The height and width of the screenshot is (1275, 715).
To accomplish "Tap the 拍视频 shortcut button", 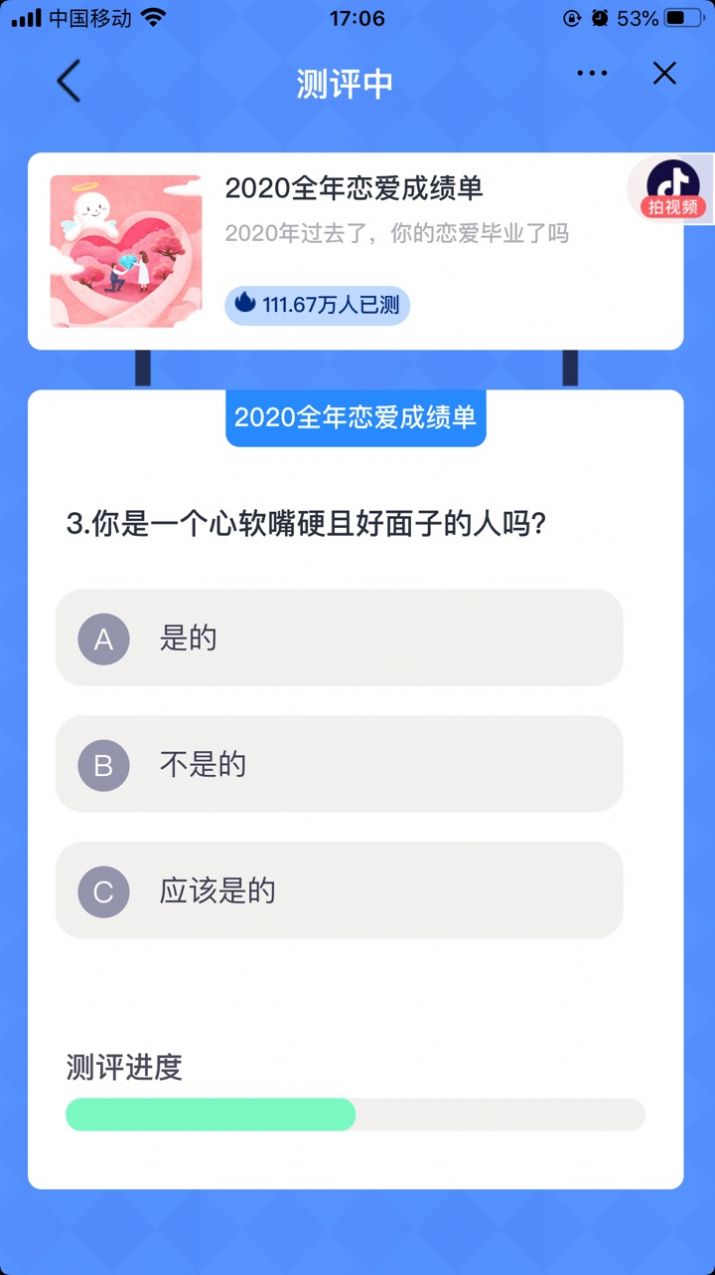I will tap(673, 189).
